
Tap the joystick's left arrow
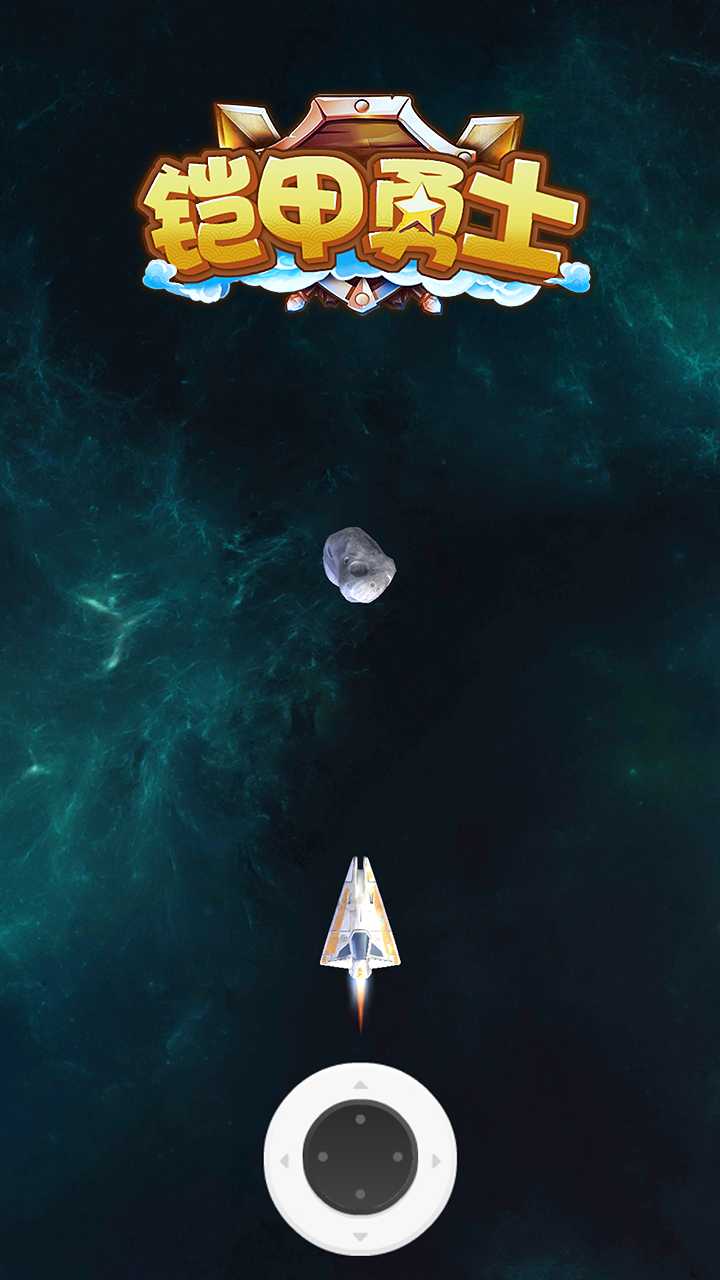click(284, 1161)
